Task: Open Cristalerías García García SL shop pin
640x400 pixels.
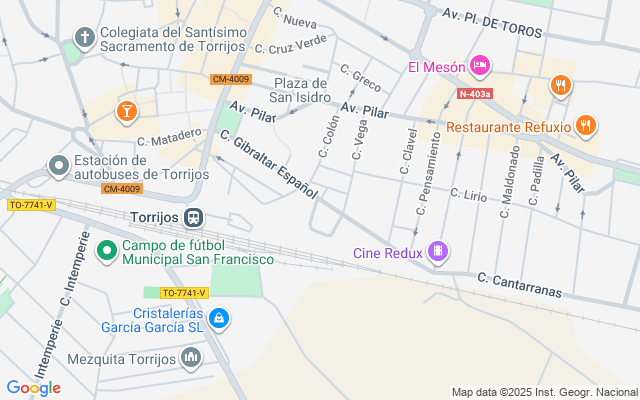Action: [x=219, y=319]
